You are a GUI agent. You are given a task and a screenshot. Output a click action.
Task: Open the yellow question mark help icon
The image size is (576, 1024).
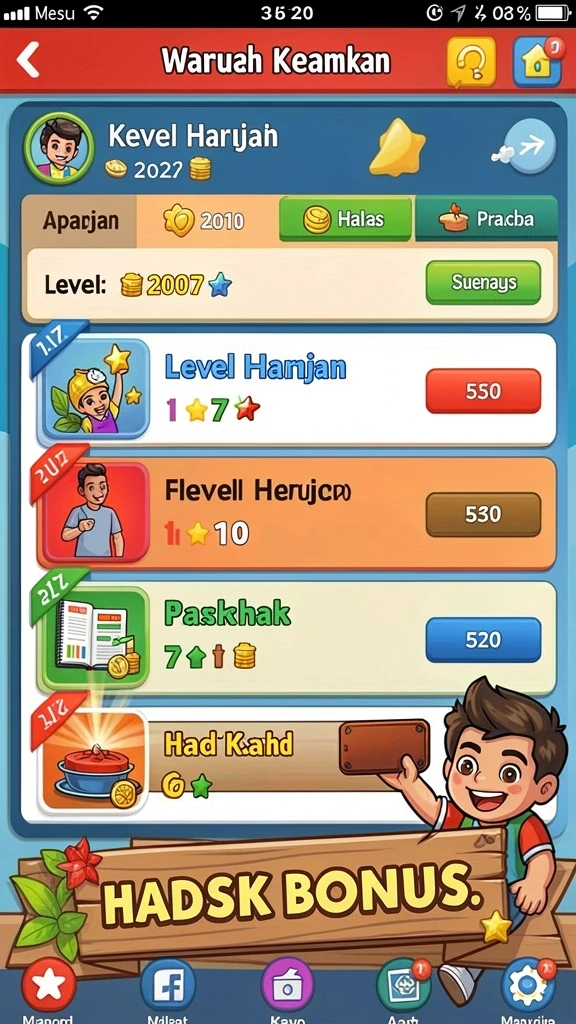[x=471, y=61]
